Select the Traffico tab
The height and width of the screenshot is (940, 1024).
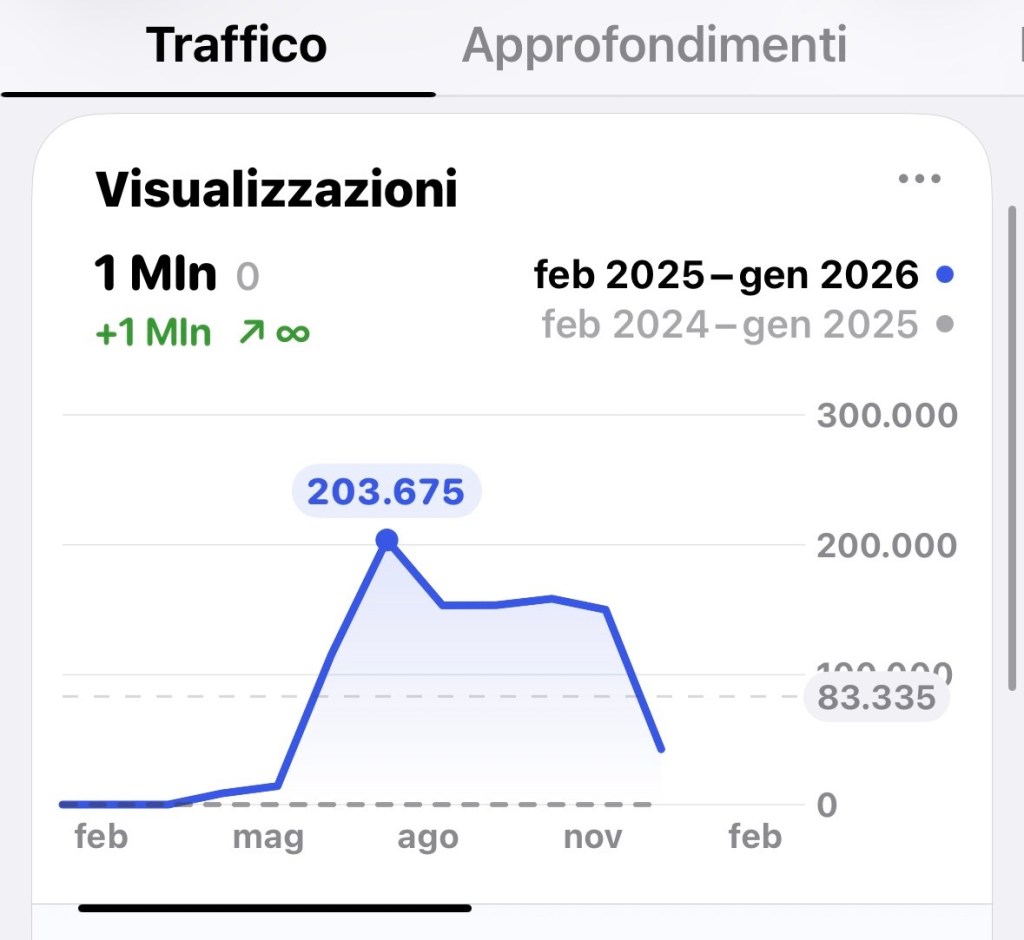click(236, 46)
